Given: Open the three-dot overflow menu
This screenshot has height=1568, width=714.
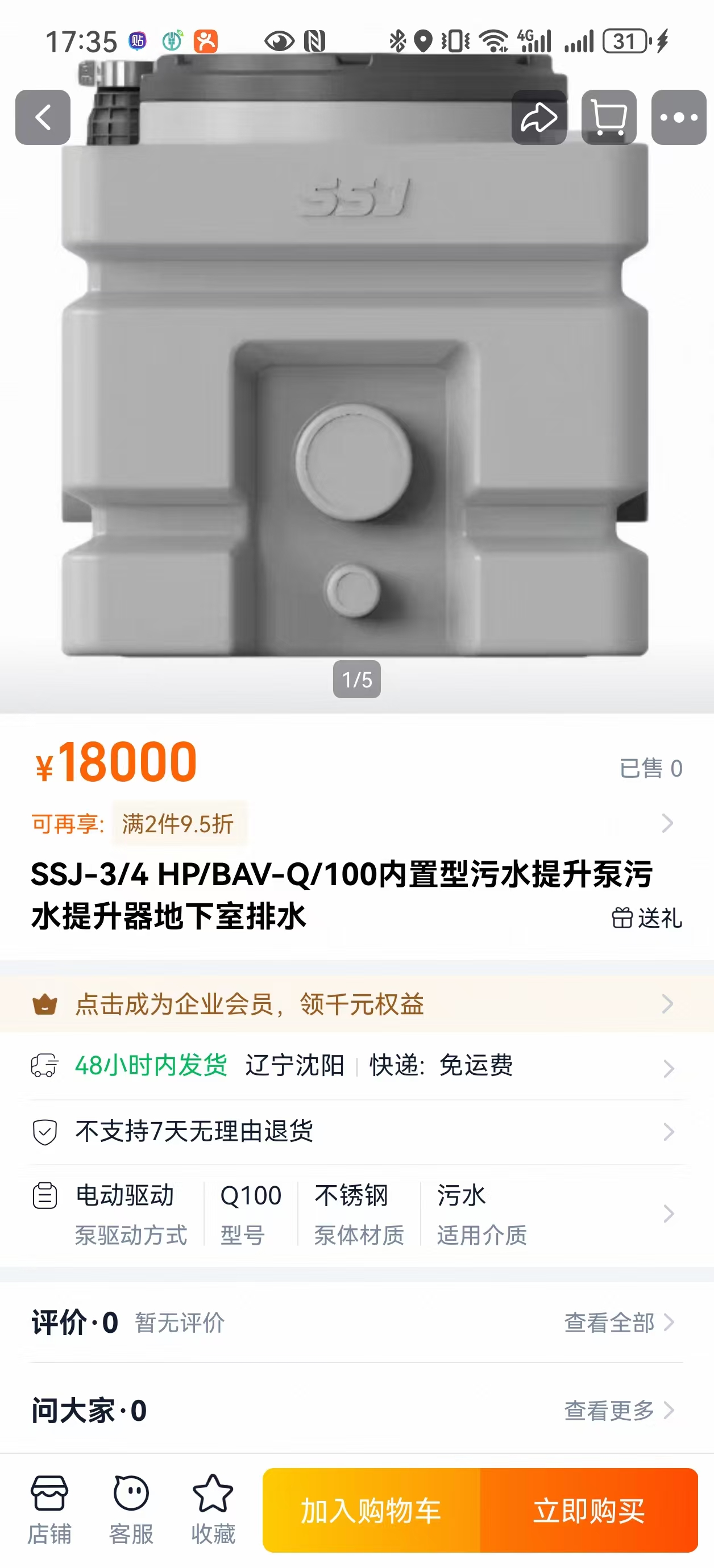Looking at the screenshot, I should [679, 118].
